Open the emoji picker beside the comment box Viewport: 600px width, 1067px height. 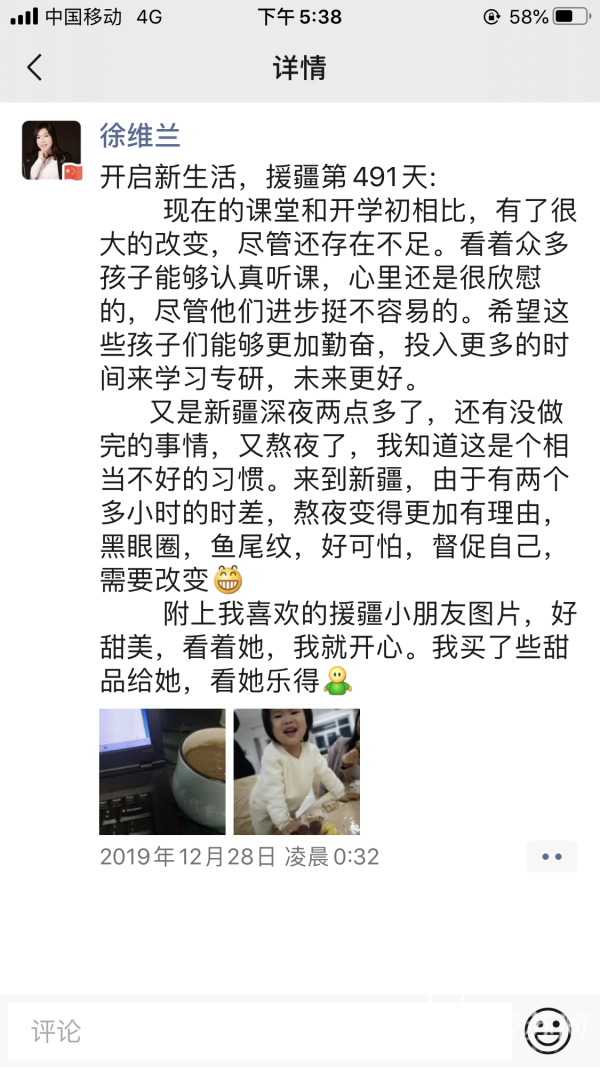(x=548, y=1031)
